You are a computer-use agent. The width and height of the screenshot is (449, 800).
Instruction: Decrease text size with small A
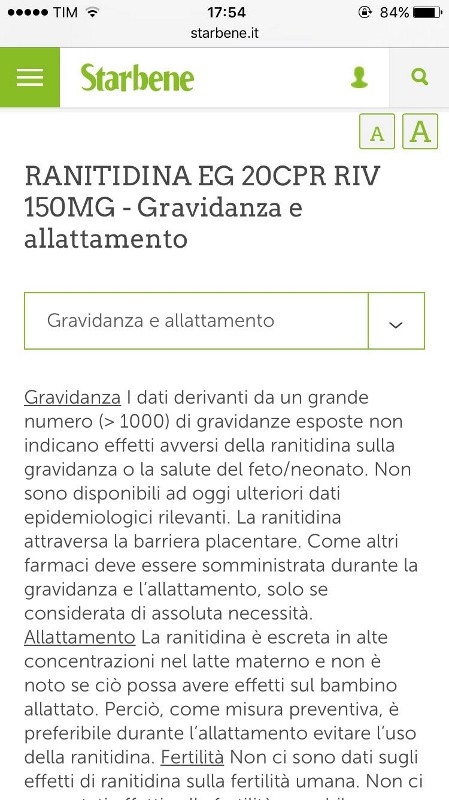click(x=377, y=131)
